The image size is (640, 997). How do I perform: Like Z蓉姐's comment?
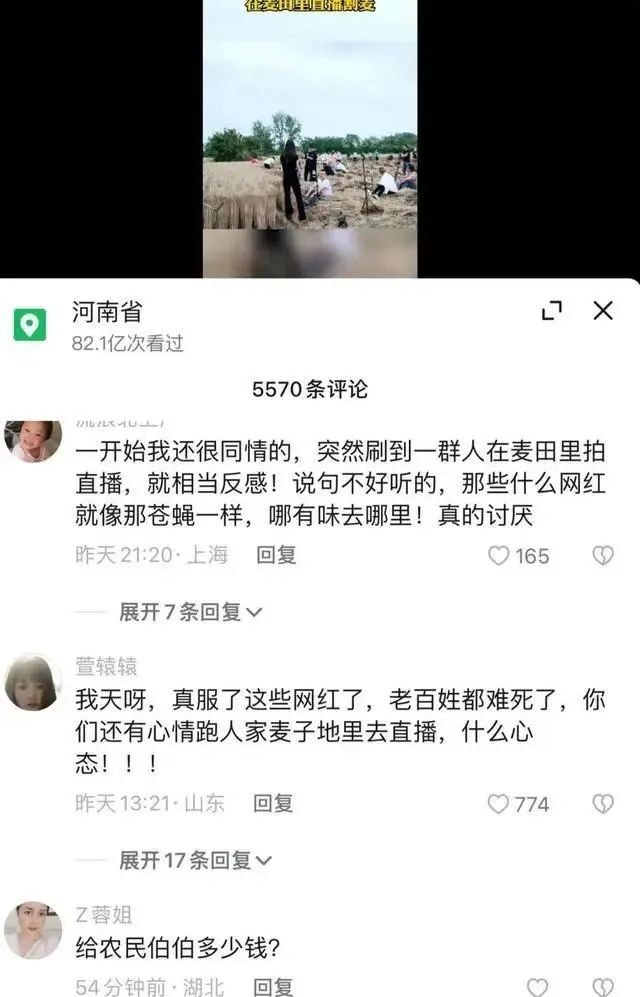(538, 987)
